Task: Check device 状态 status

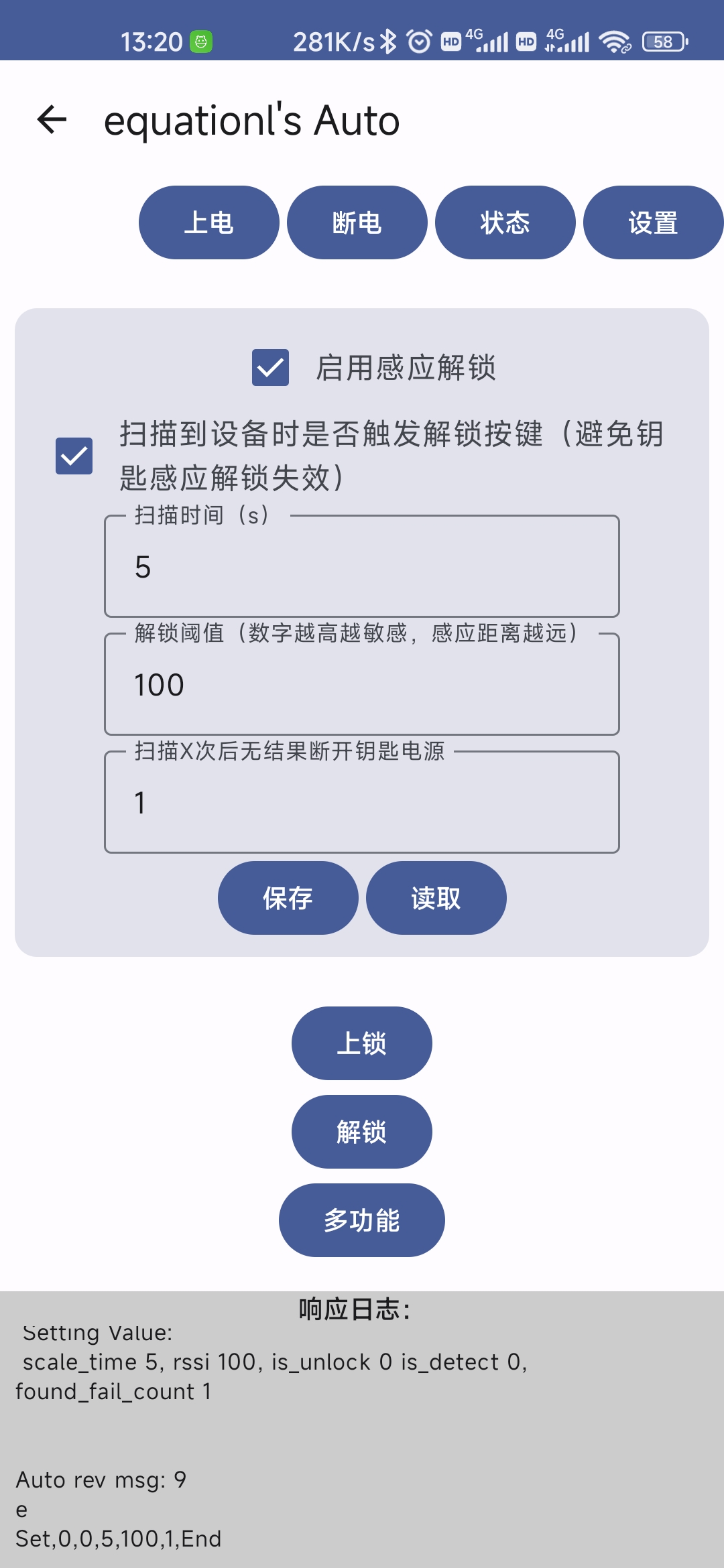Action: 505,222
